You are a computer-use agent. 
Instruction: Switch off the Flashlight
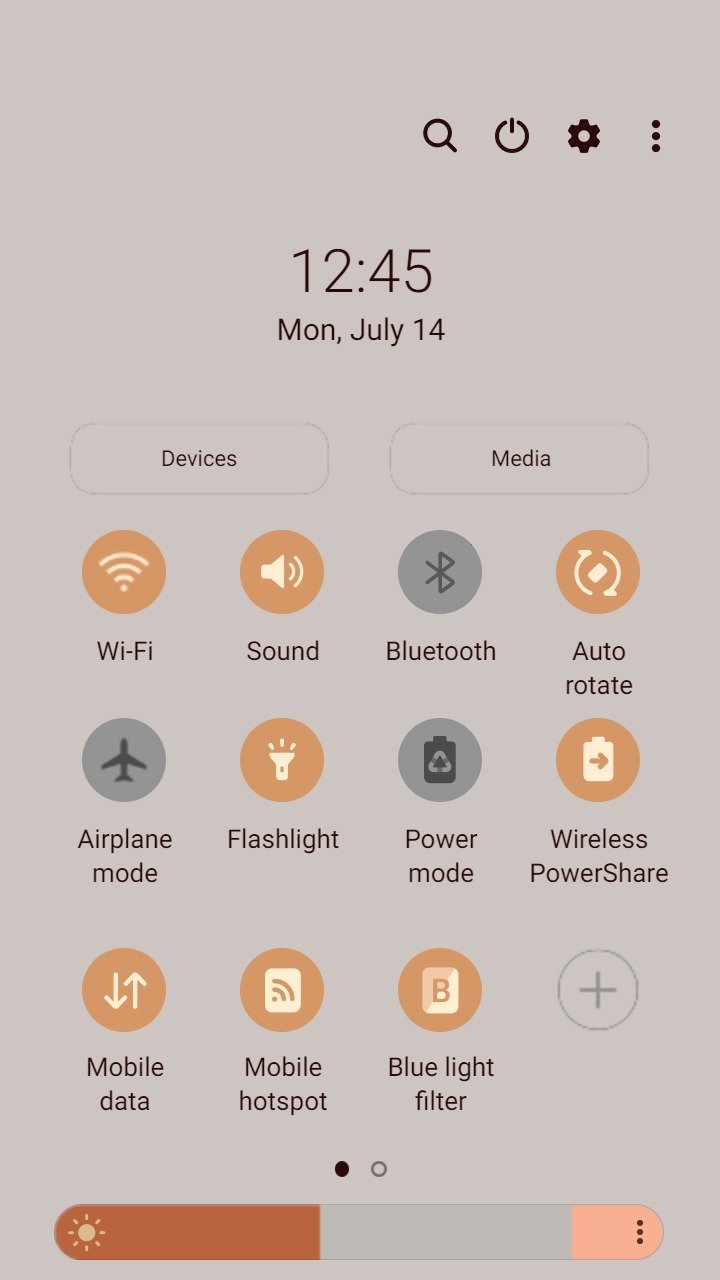(x=282, y=760)
